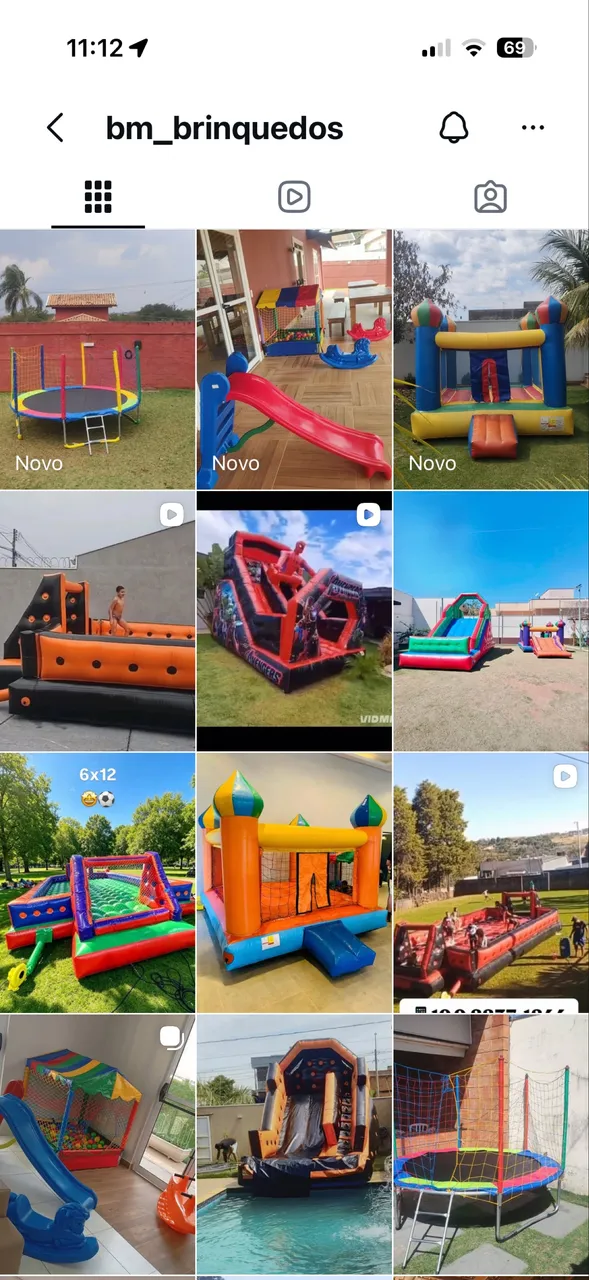Open the trampoline with colorful net post
The width and height of the screenshot is (589, 1280).
491,1145
